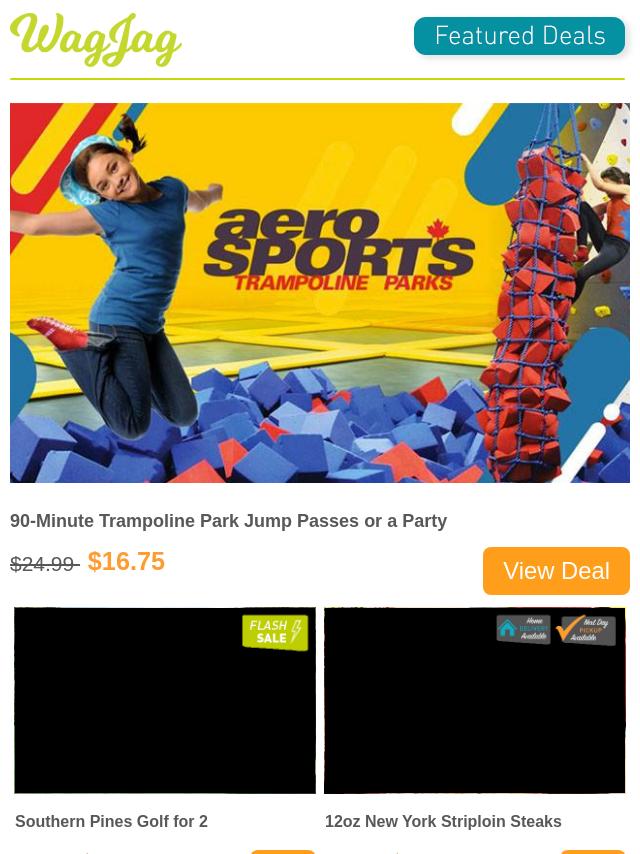Tap the Featured Deals button
This screenshot has height=854, width=640.
click(x=519, y=37)
